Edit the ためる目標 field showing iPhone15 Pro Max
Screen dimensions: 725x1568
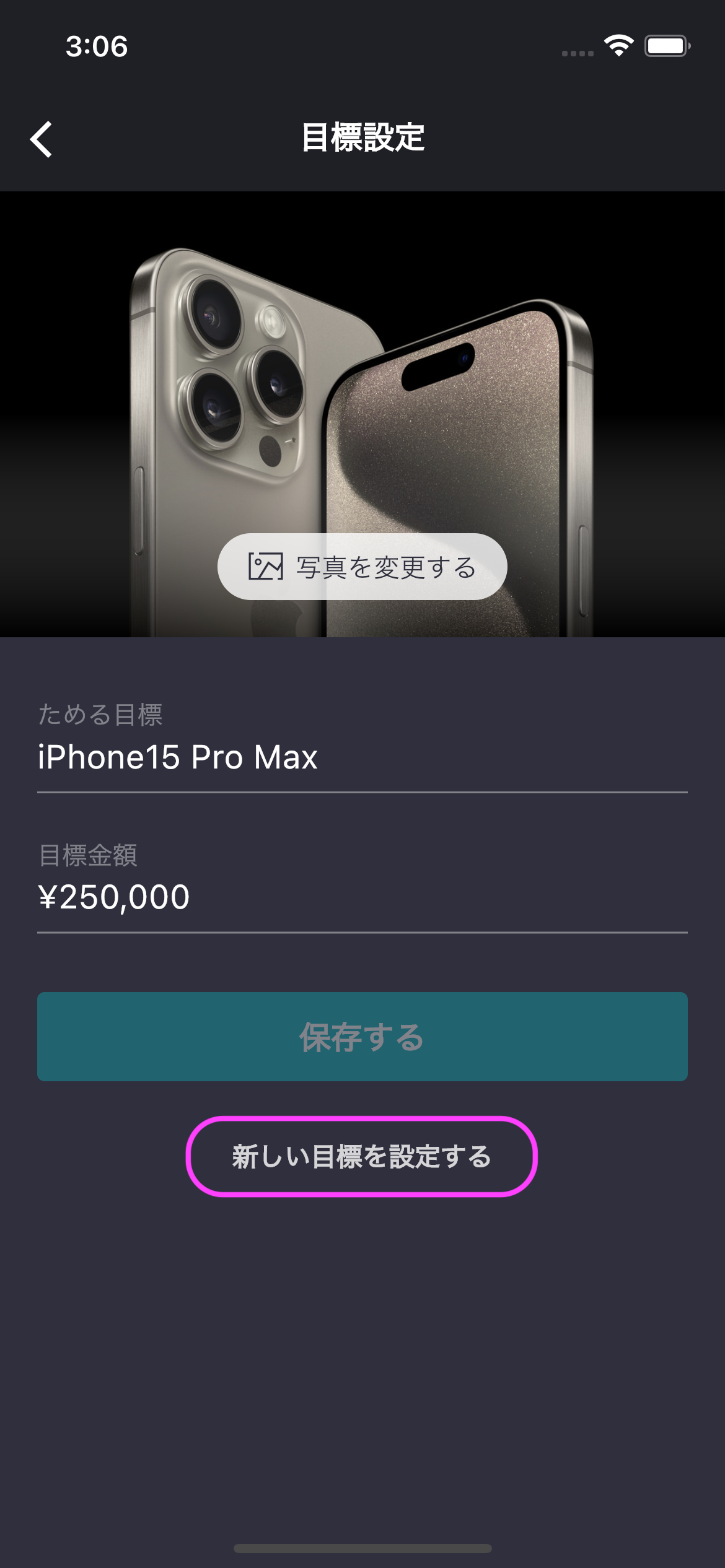click(362, 757)
